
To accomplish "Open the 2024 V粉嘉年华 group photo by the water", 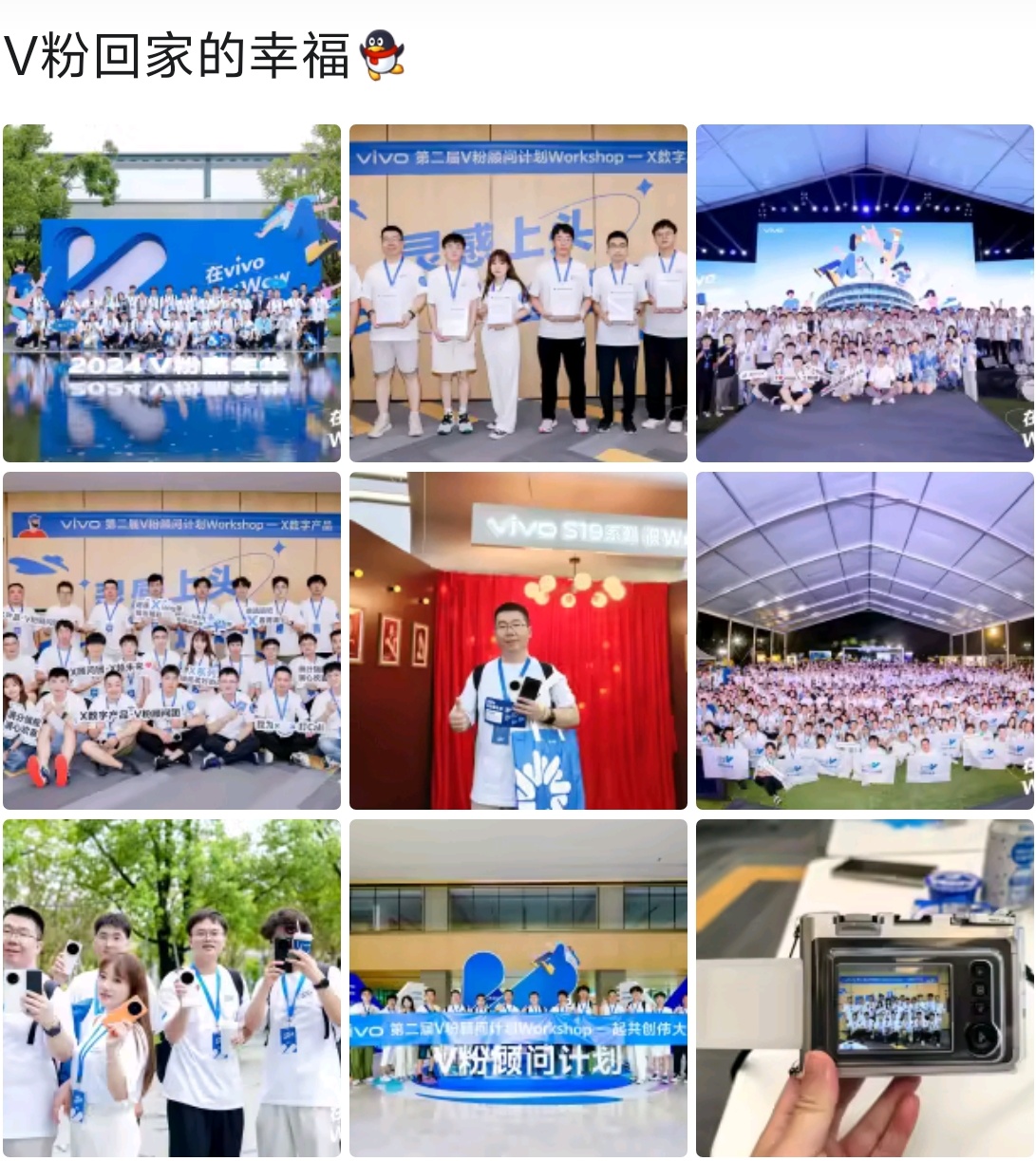I will click(171, 293).
